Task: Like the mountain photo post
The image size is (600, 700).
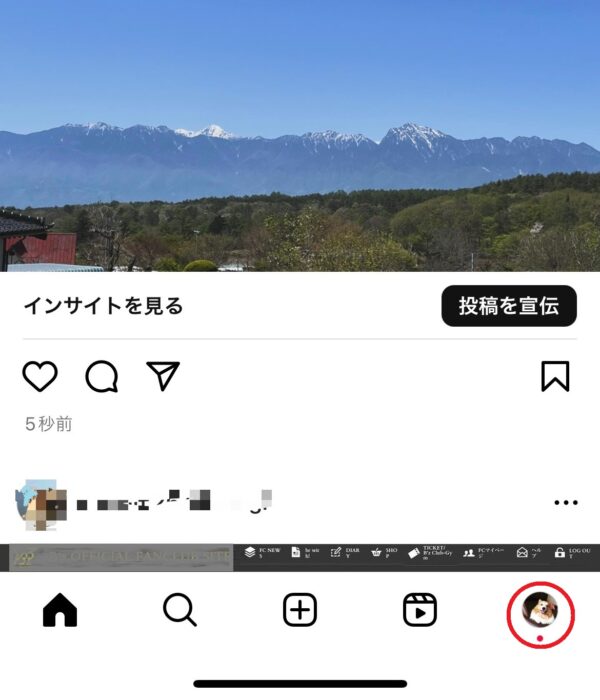Action: (40, 376)
